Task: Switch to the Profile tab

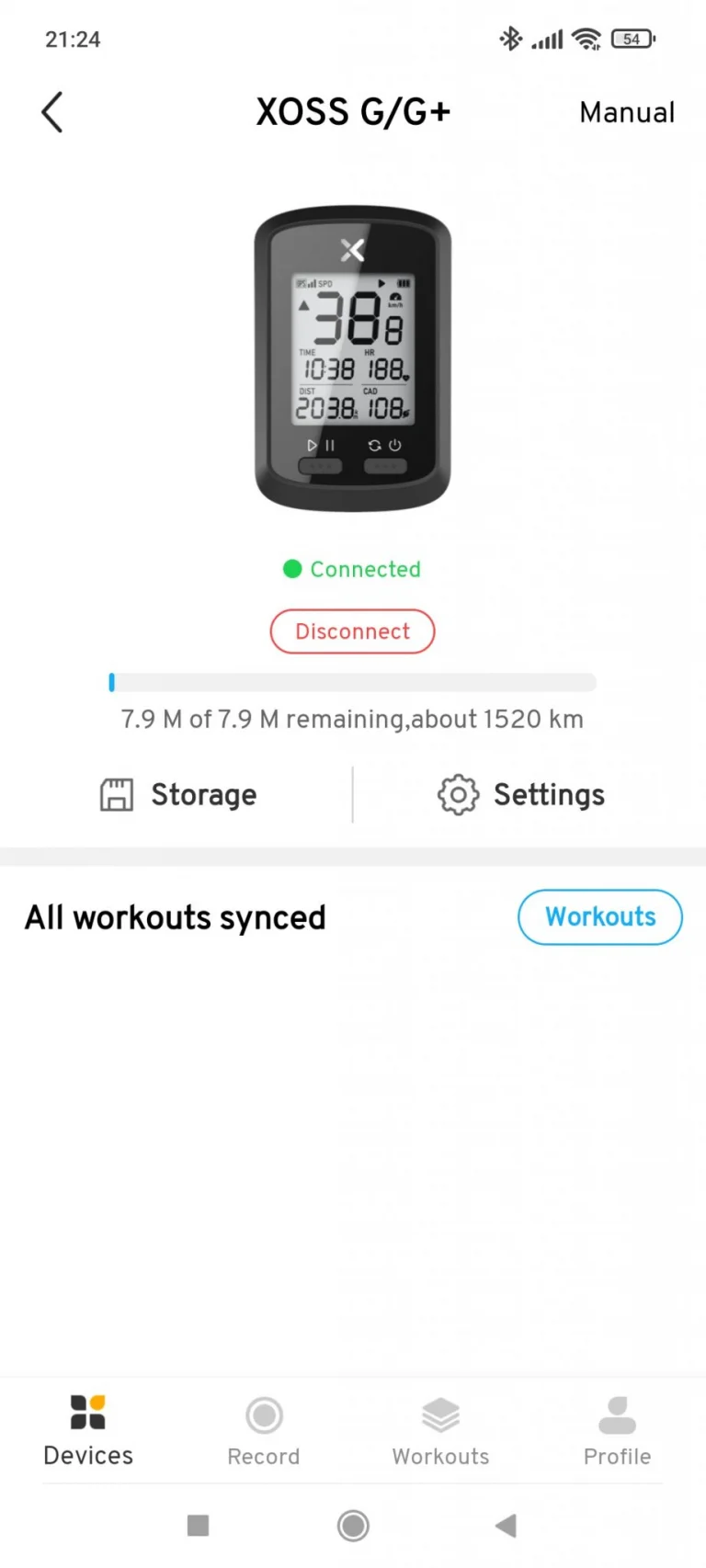Action: point(617,1431)
